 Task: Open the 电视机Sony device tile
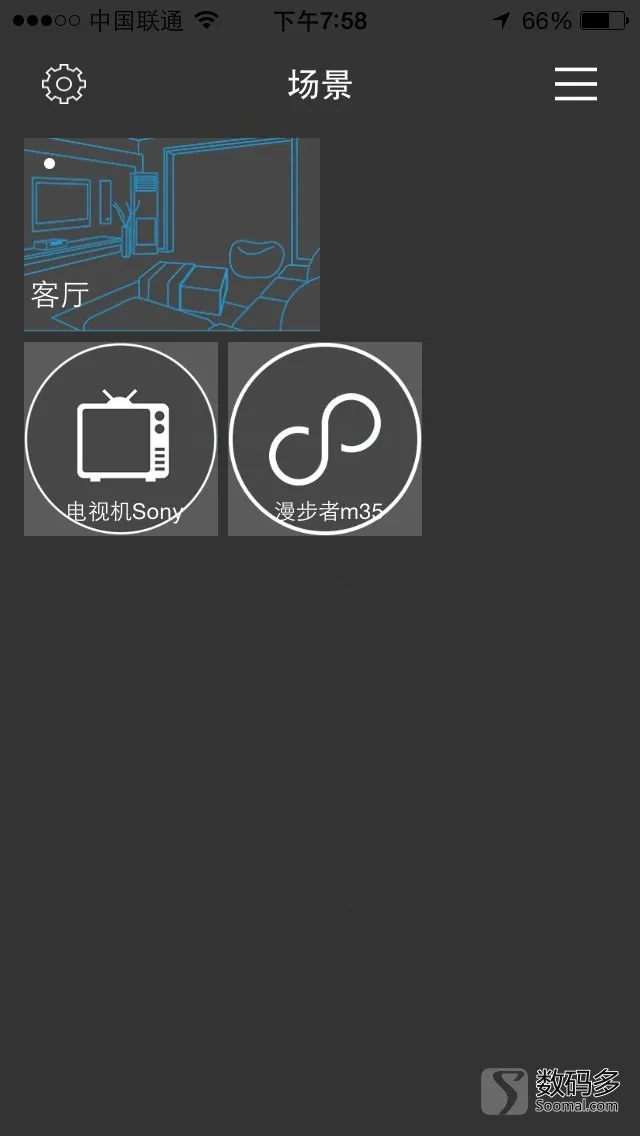[x=121, y=439]
